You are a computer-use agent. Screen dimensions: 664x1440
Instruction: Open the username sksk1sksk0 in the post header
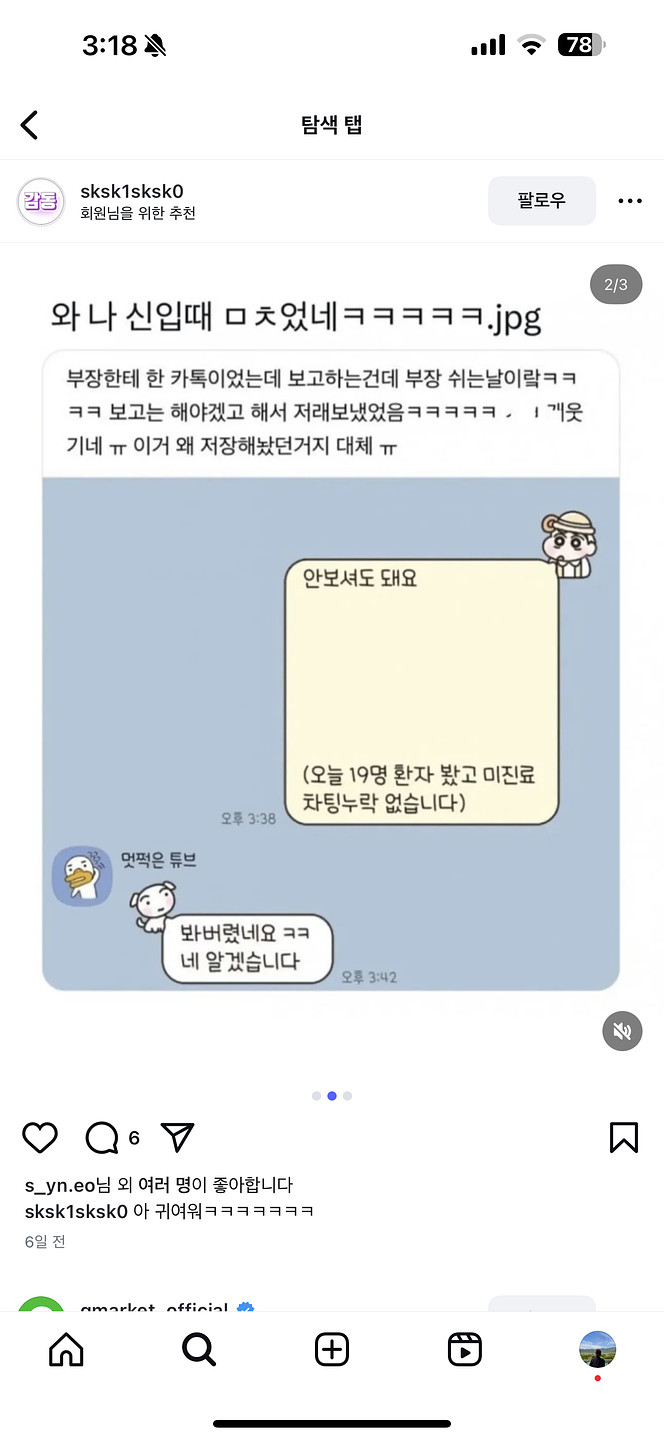pos(131,191)
